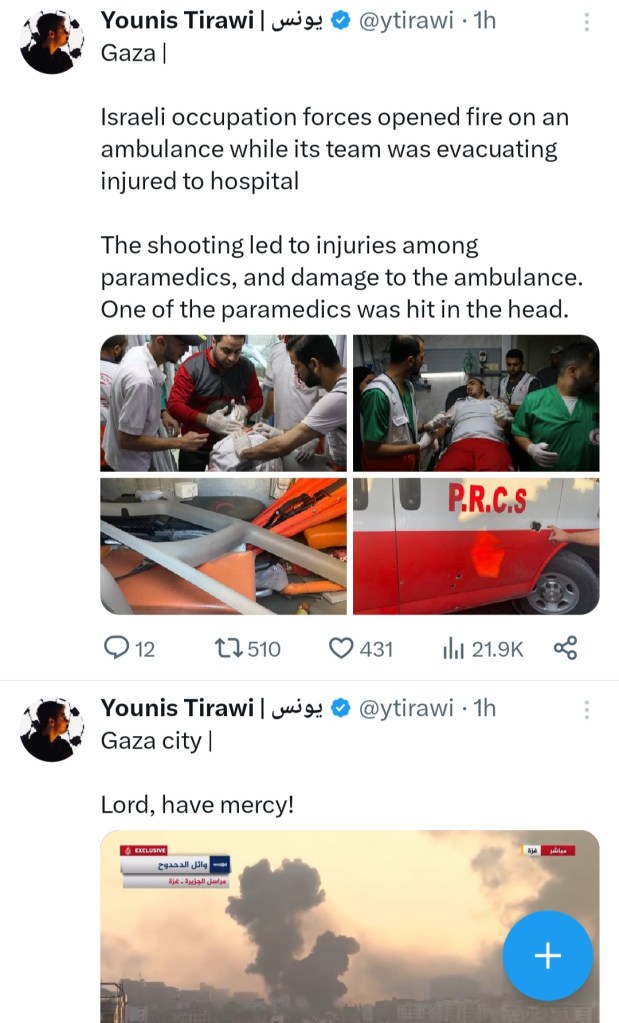The width and height of the screenshot is (619, 1023).
Task: Compose a new tweet with plus button
Action: (547, 956)
